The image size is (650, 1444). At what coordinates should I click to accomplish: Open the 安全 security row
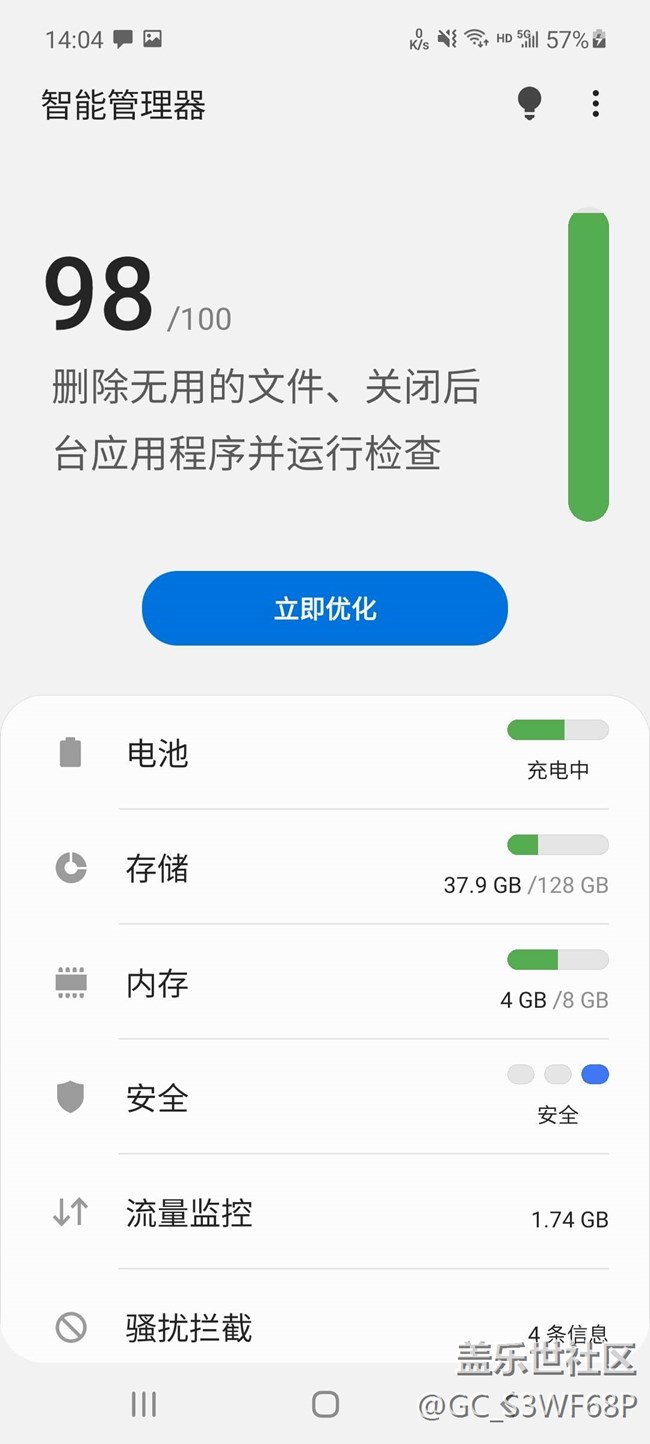pyautogui.click(x=325, y=1097)
